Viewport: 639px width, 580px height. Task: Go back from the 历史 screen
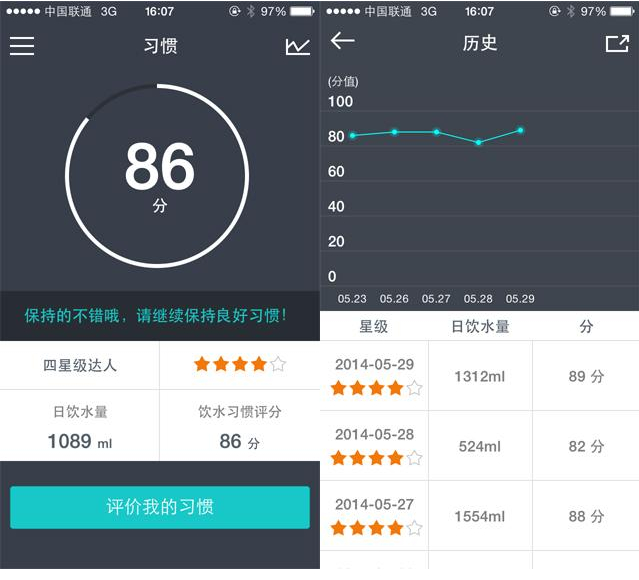click(343, 41)
